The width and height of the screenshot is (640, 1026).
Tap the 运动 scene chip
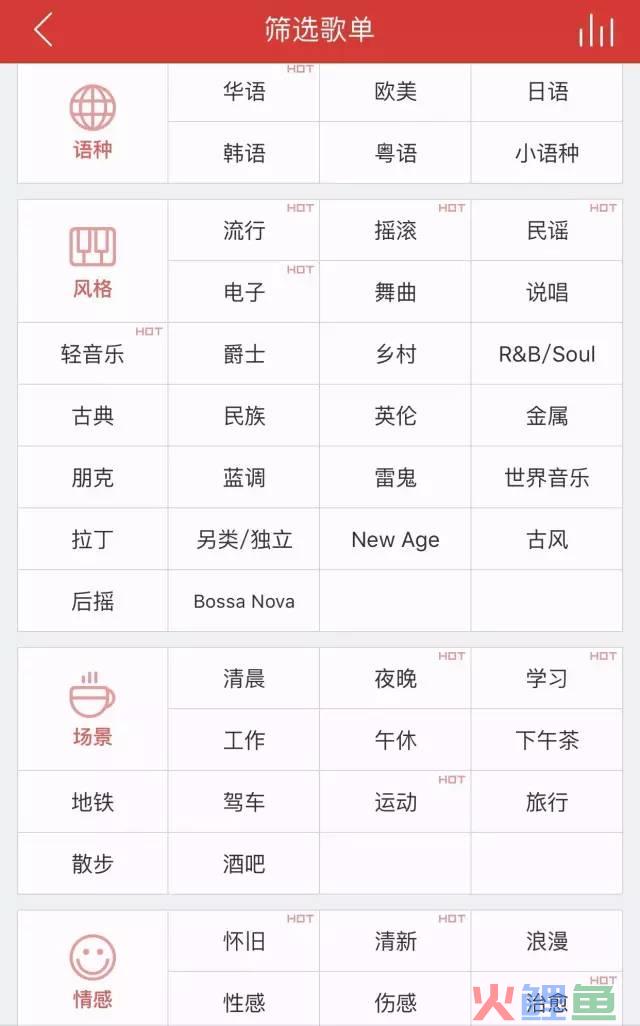395,802
